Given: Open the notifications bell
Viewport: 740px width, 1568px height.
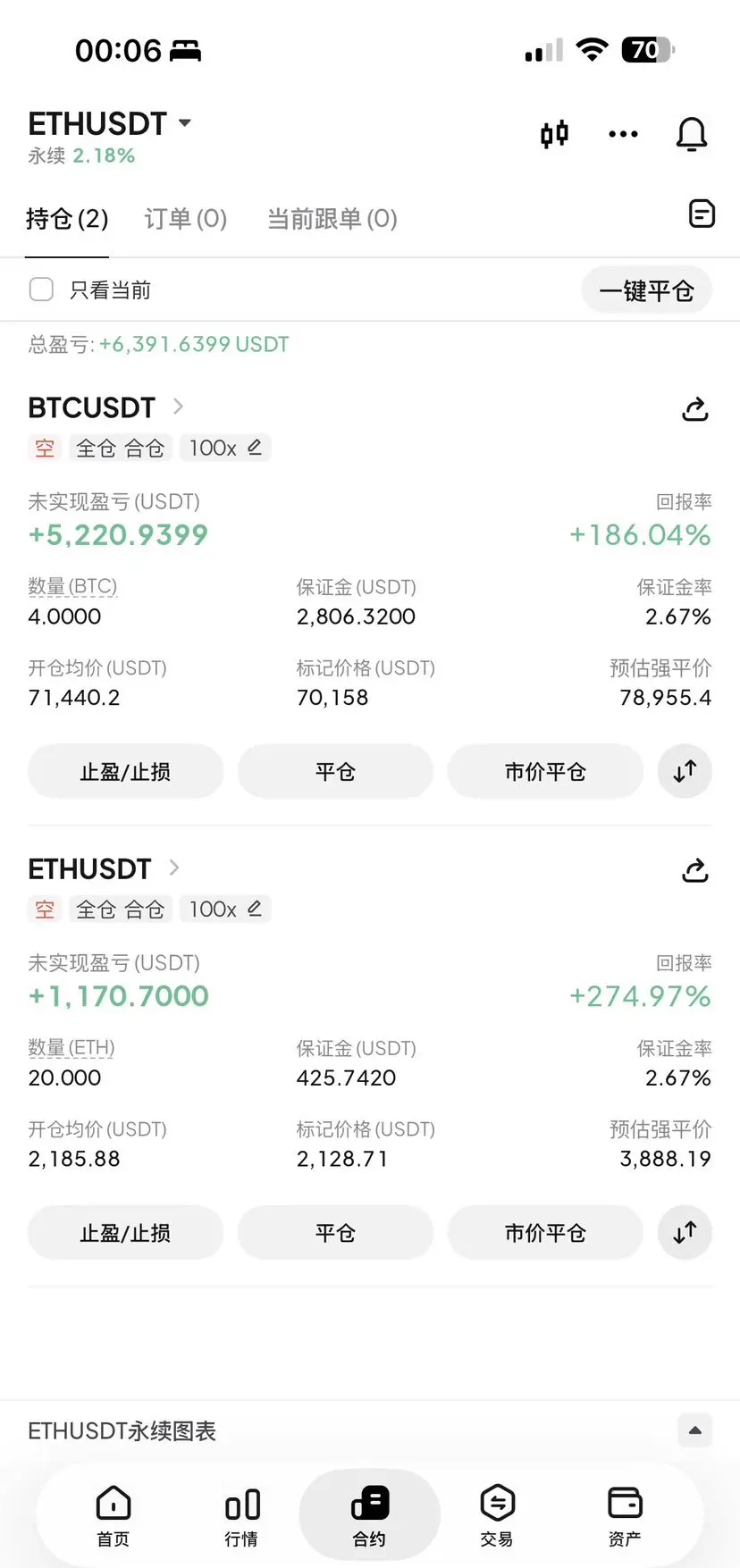Looking at the screenshot, I should 691,134.
